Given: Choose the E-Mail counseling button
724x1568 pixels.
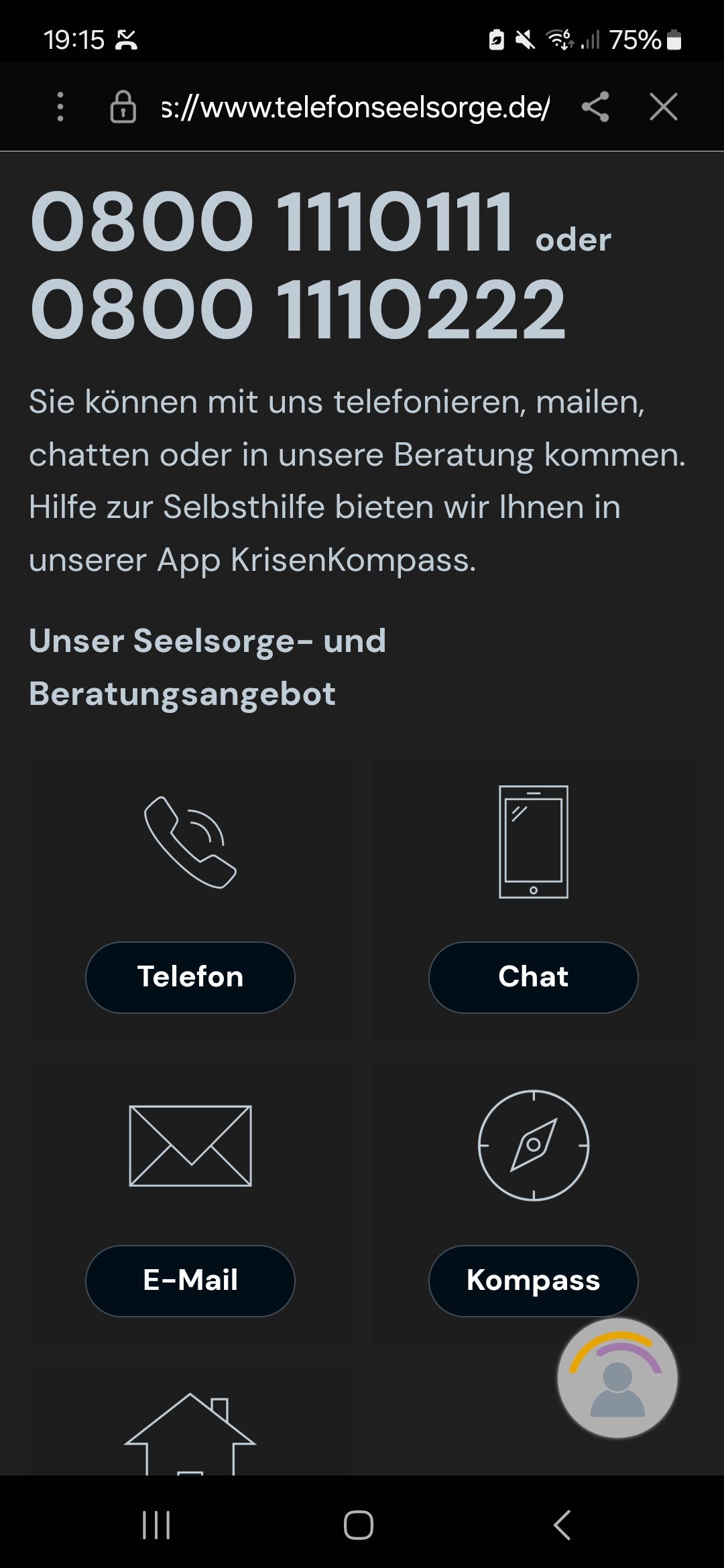Looking at the screenshot, I should [190, 1281].
